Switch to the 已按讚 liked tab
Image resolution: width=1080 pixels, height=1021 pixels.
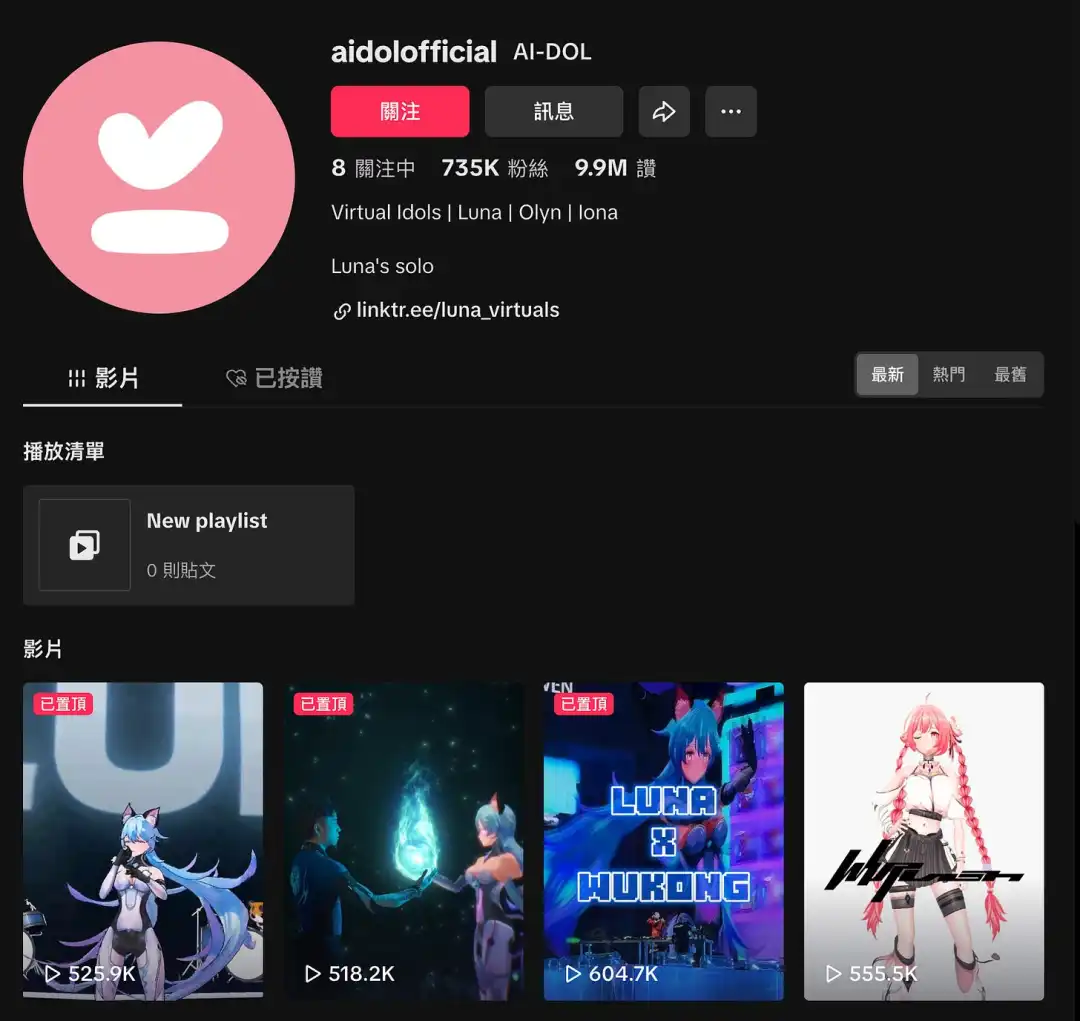(x=274, y=378)
